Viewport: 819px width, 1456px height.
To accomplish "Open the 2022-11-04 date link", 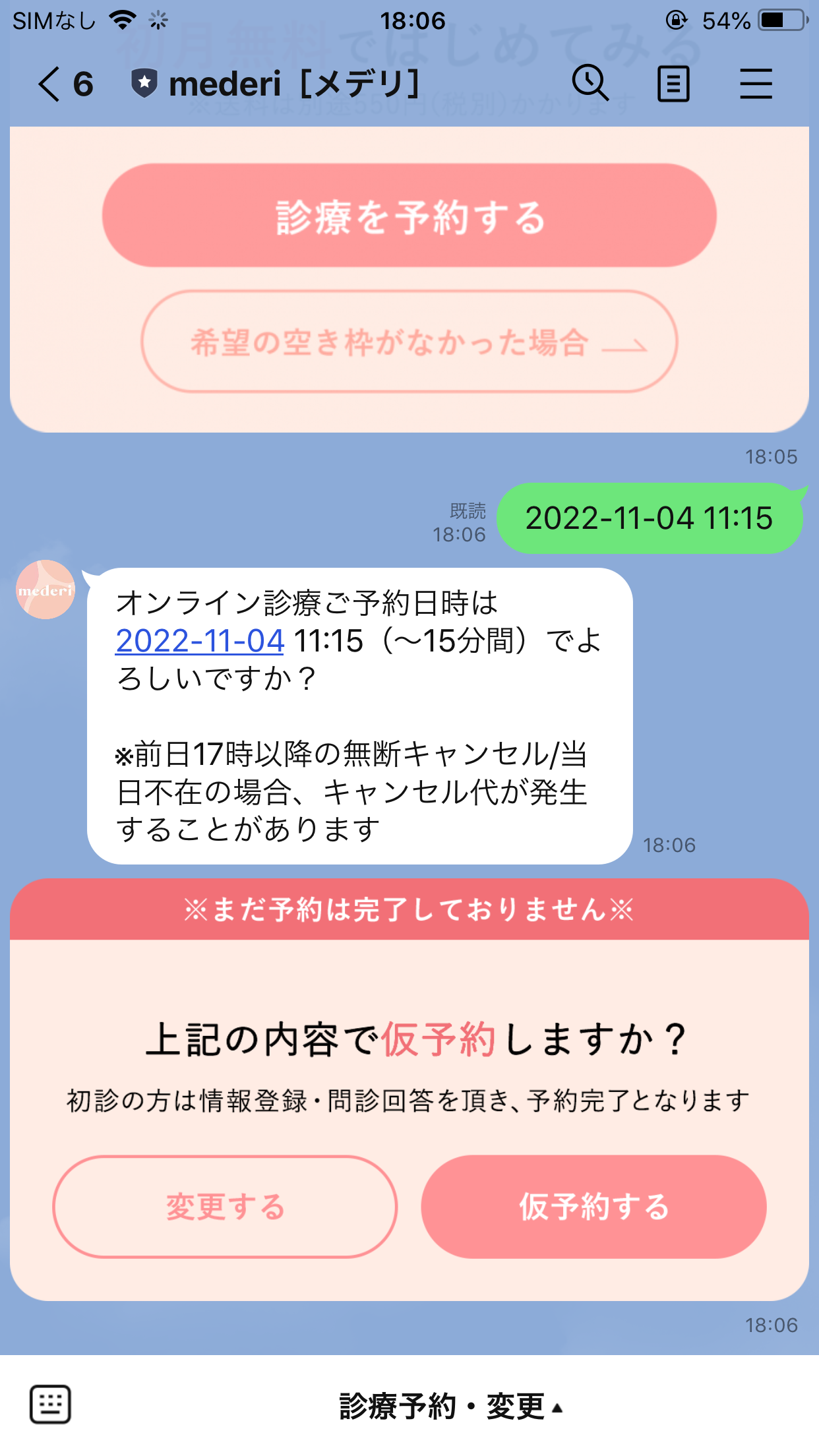I will [200, 640].
